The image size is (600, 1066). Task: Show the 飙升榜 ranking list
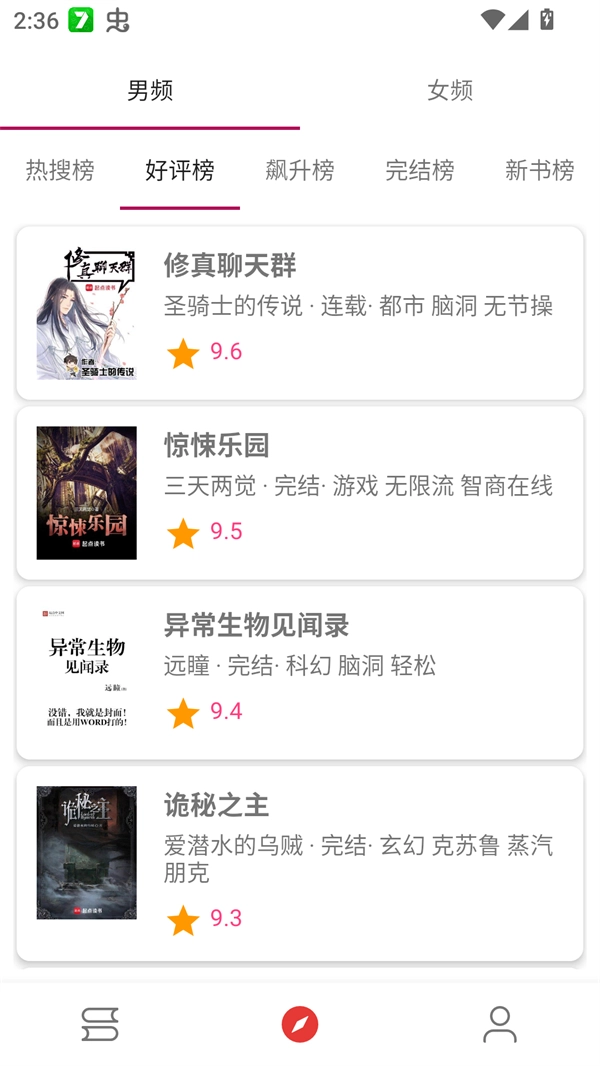[300, 170]
